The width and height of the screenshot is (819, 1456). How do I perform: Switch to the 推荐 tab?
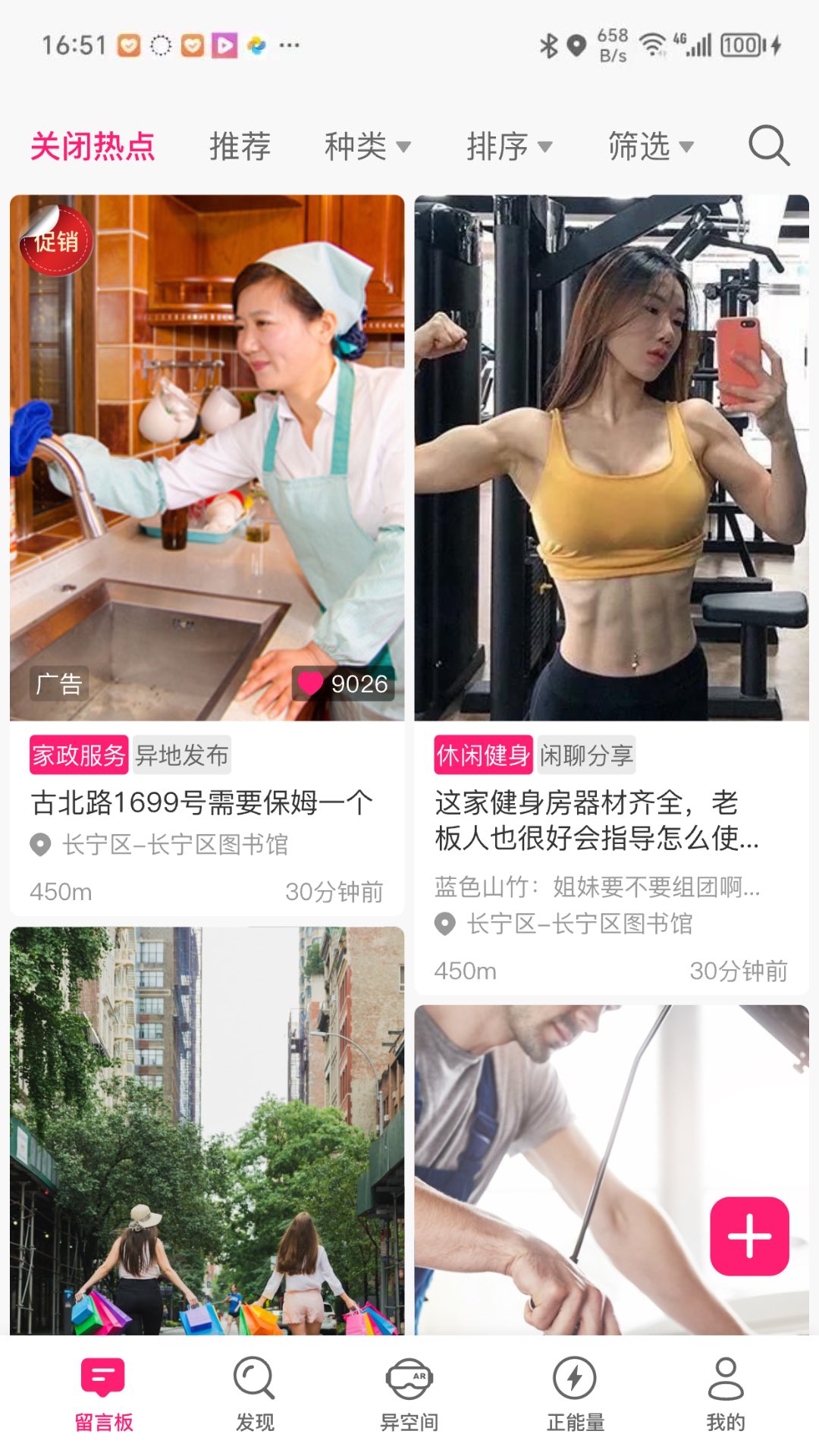tap(240, 146)
